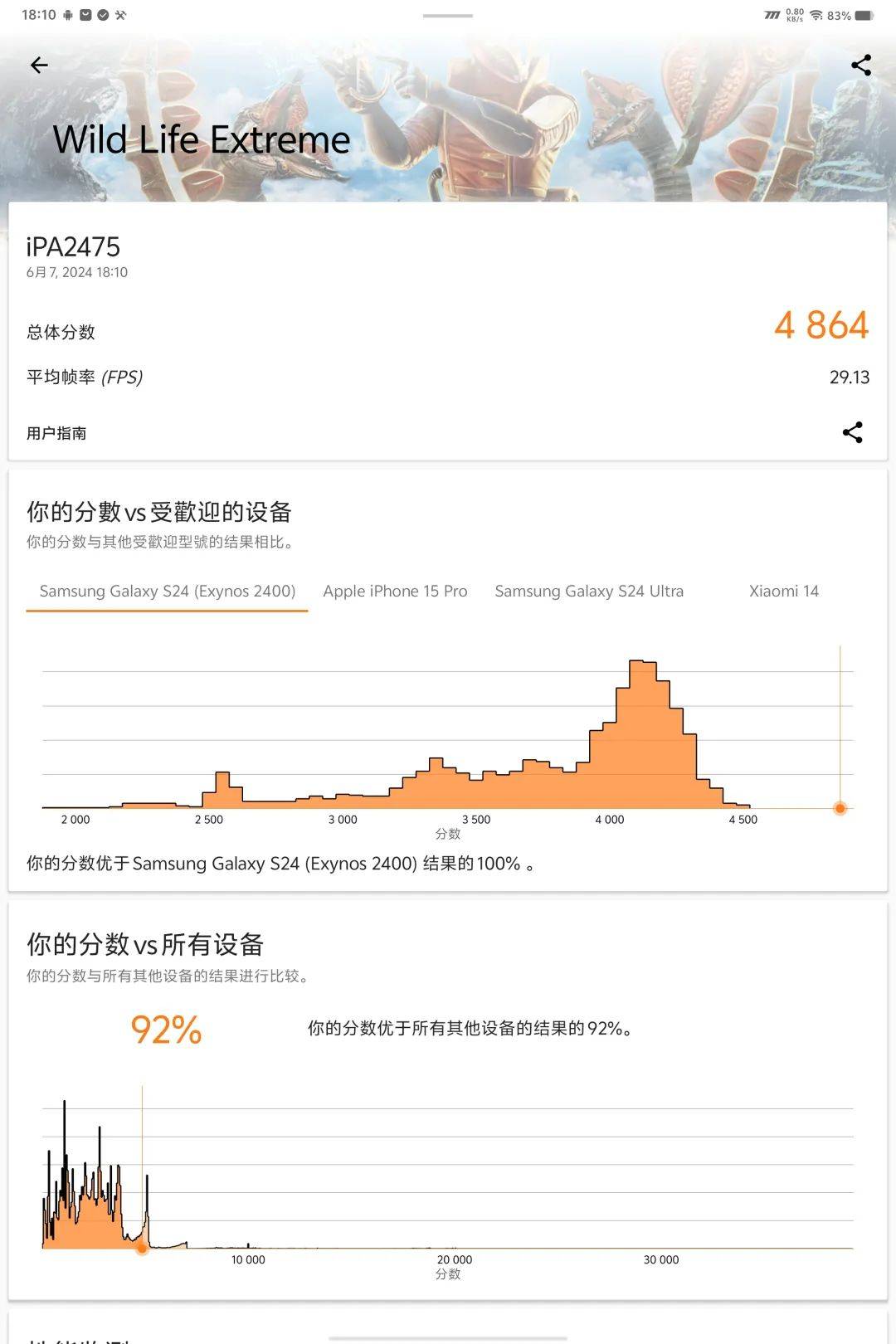Select Samsung Galaxy S24 (Exynos 2400) tab

[168, 591]
